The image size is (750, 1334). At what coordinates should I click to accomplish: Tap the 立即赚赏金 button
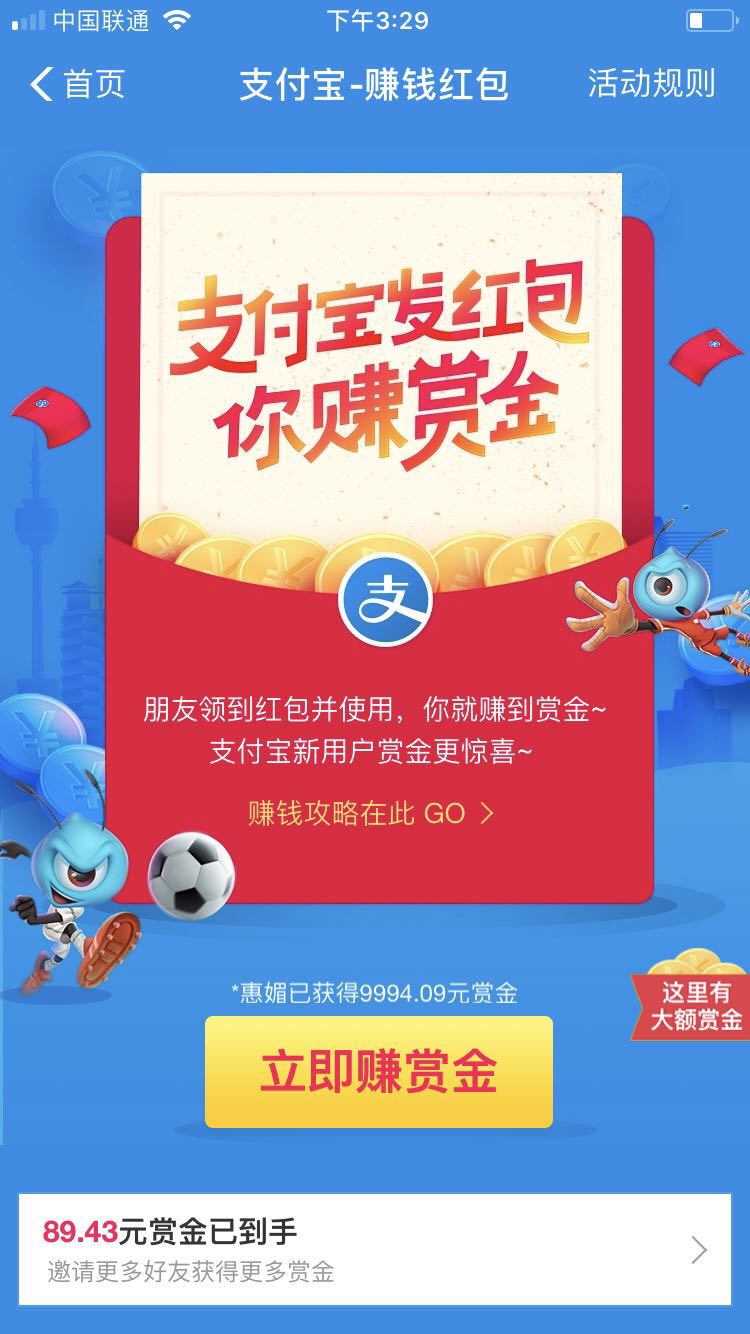coord(379,1072)
